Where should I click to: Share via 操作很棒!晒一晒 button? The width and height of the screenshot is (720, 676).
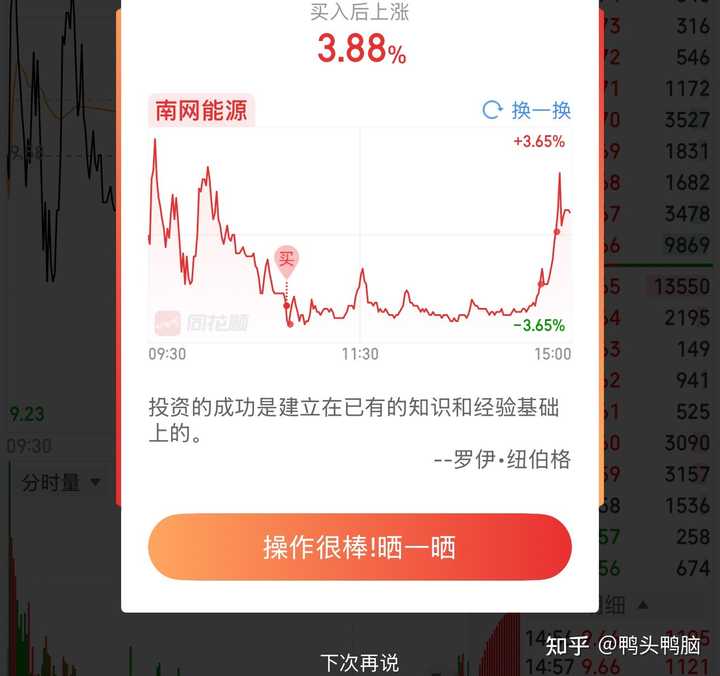[360, 547]
